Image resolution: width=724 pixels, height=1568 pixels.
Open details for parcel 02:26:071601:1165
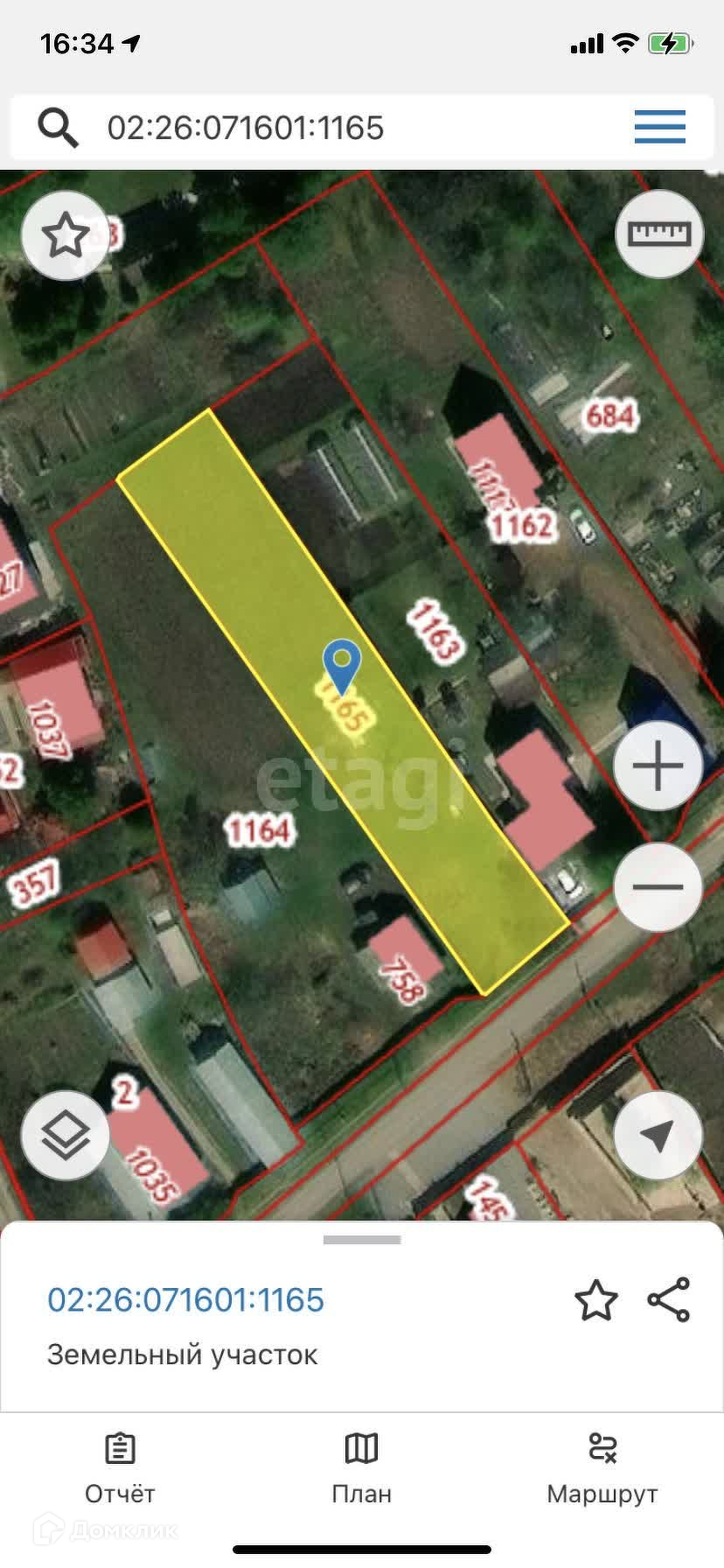(x=185, y=1300)
